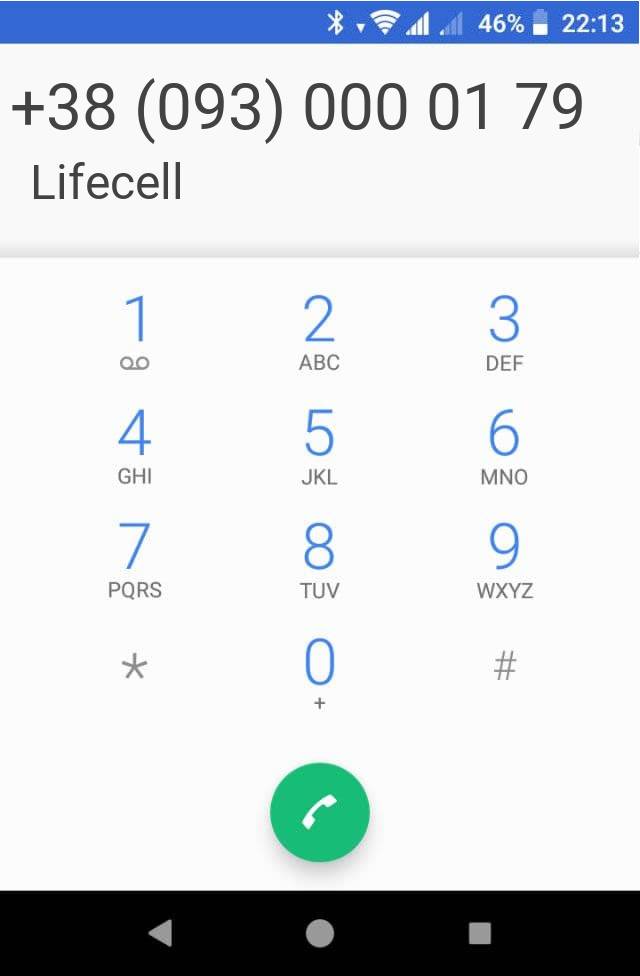Image resolution: width=640 pixels, height=976 pixels.
Task: Go back using system navigation bar
Action: [160, 933]
